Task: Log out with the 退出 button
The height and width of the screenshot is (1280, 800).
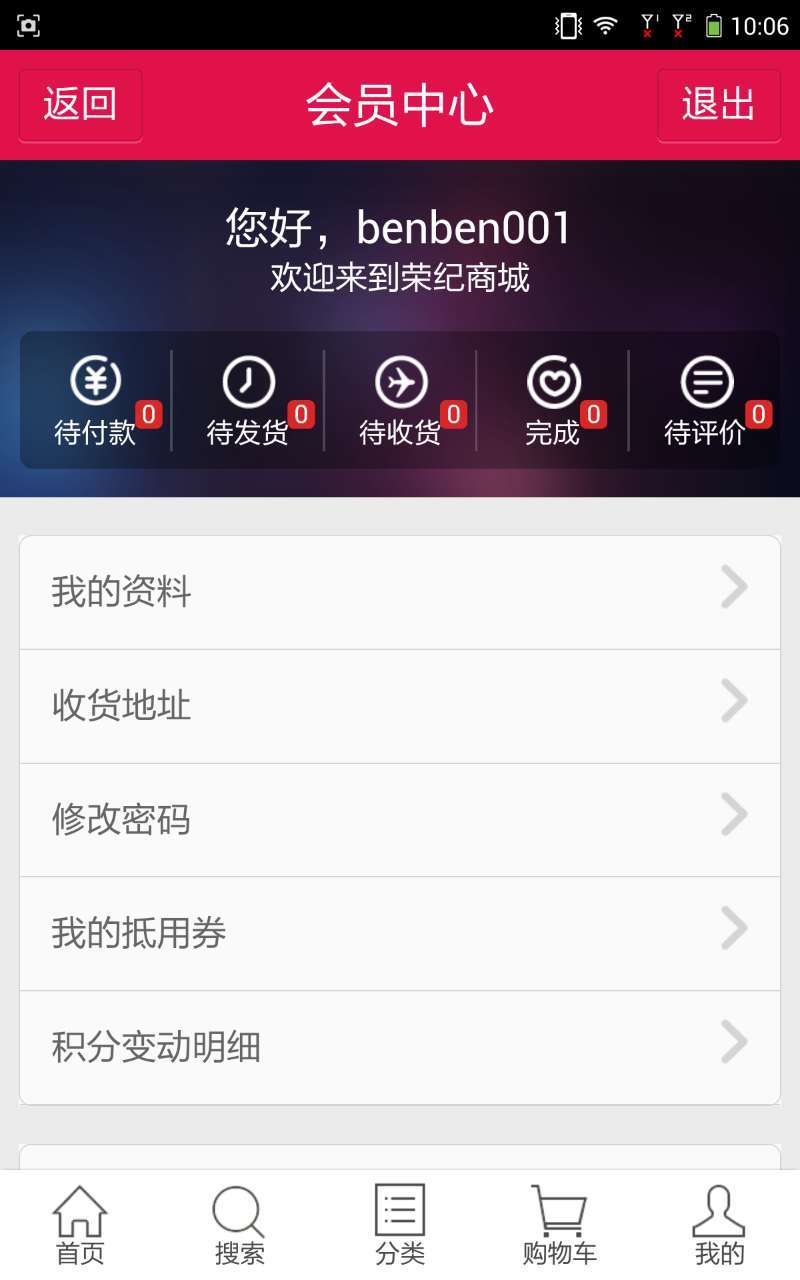Action: (x=718, y=105)
